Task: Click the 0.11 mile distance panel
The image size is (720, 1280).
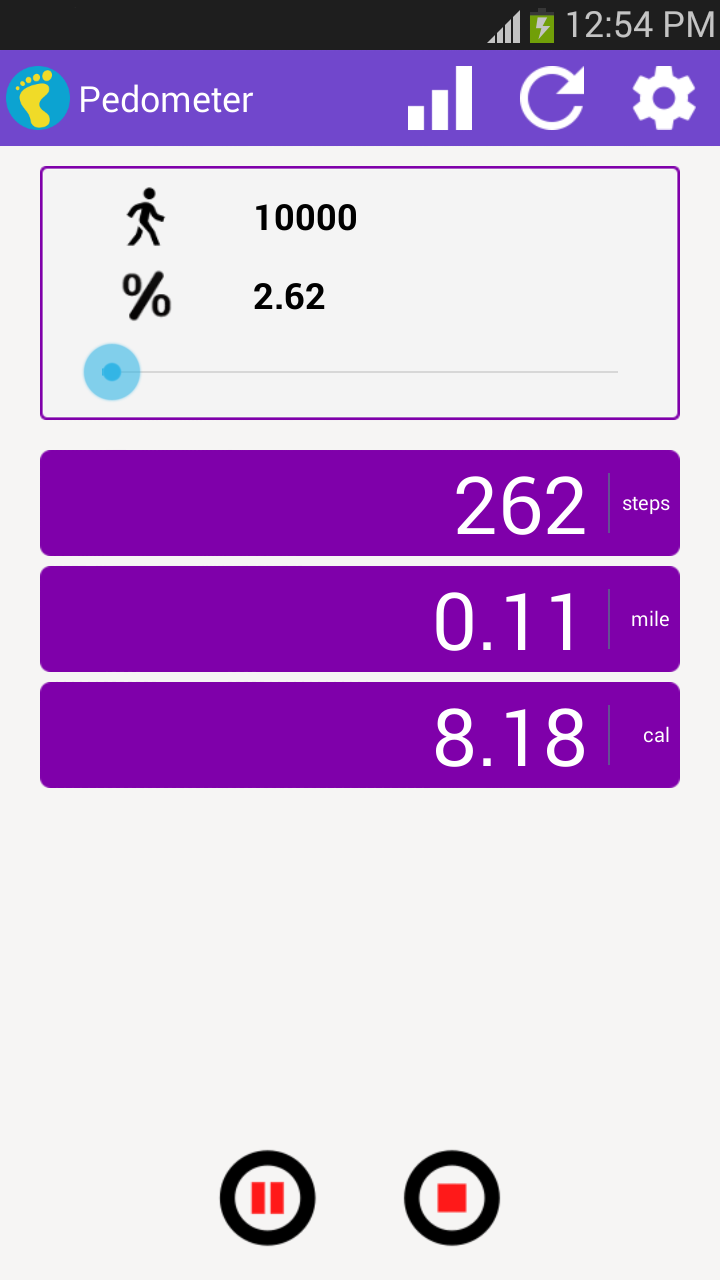Action: point(360,618)
